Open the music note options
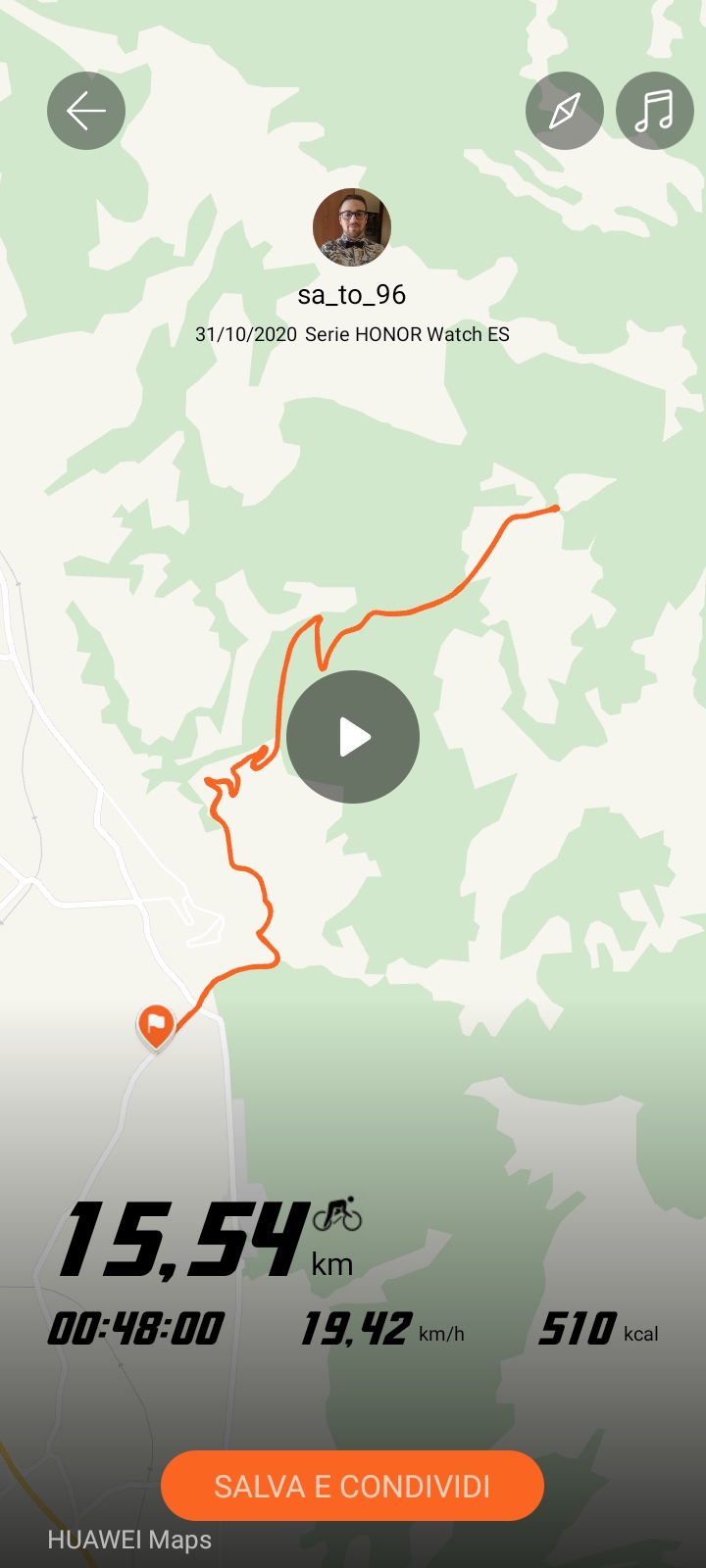Image resolution: width=706 pixels, height=1568 pixels. pos(654,111)
